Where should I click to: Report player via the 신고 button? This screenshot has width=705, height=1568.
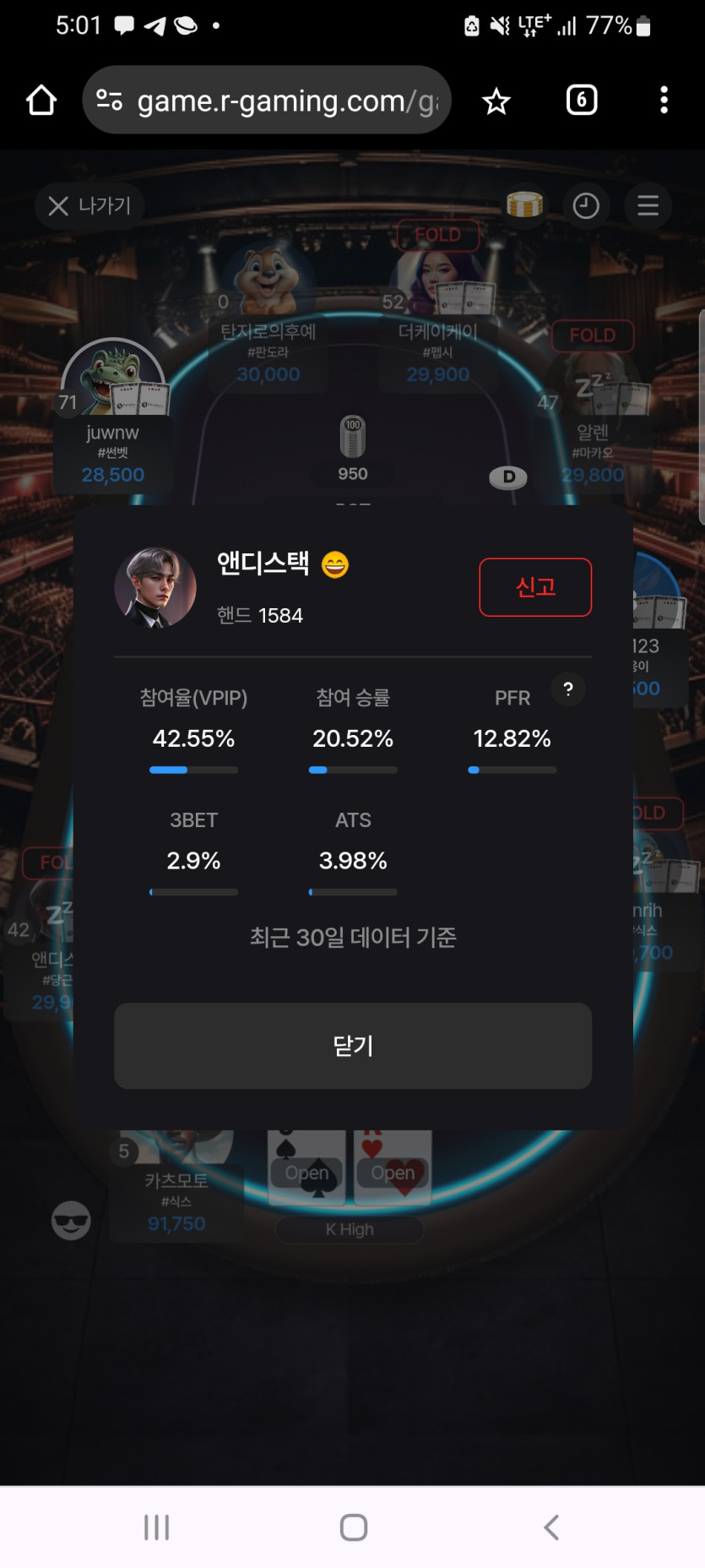coord(535,587)
